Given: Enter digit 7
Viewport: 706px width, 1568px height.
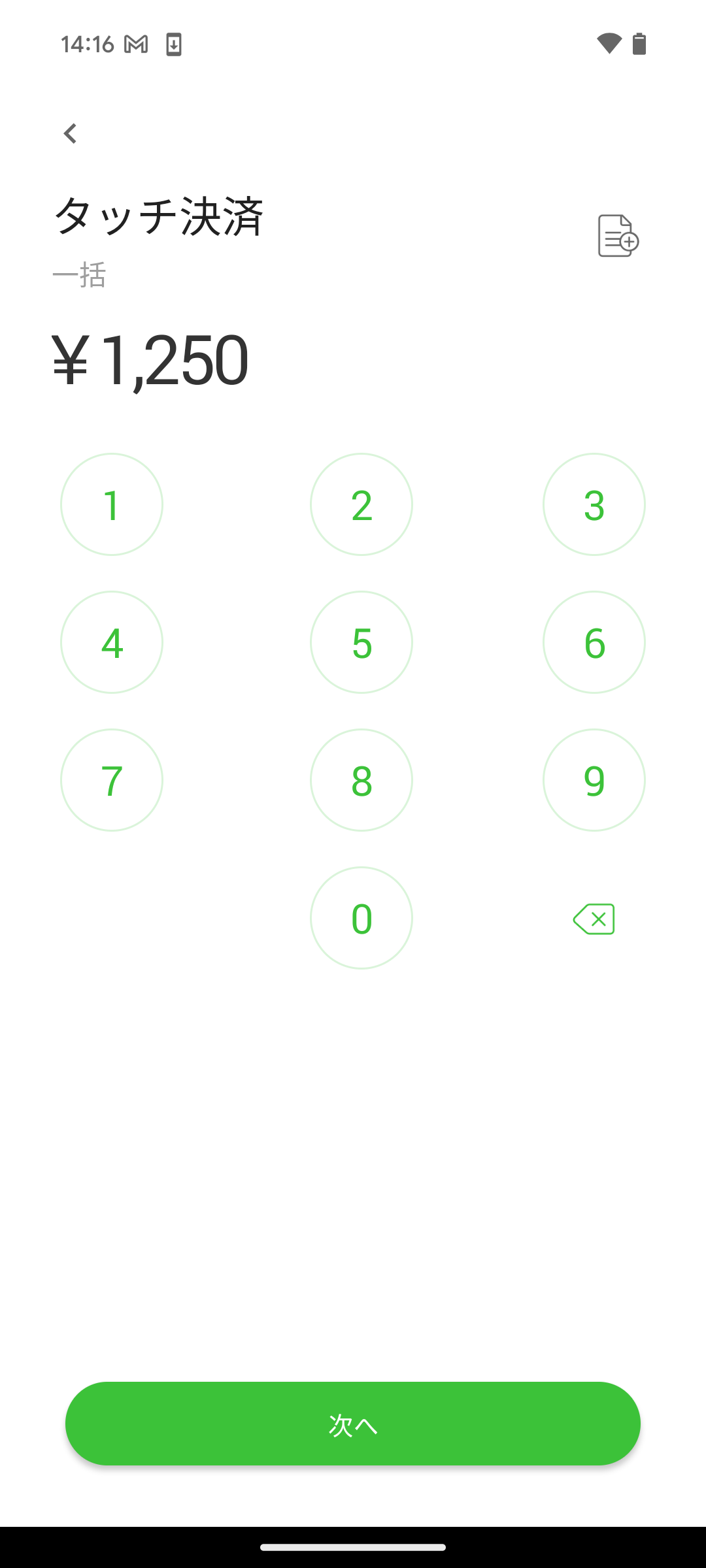Looking at the screenshot, I should point(112,780).
